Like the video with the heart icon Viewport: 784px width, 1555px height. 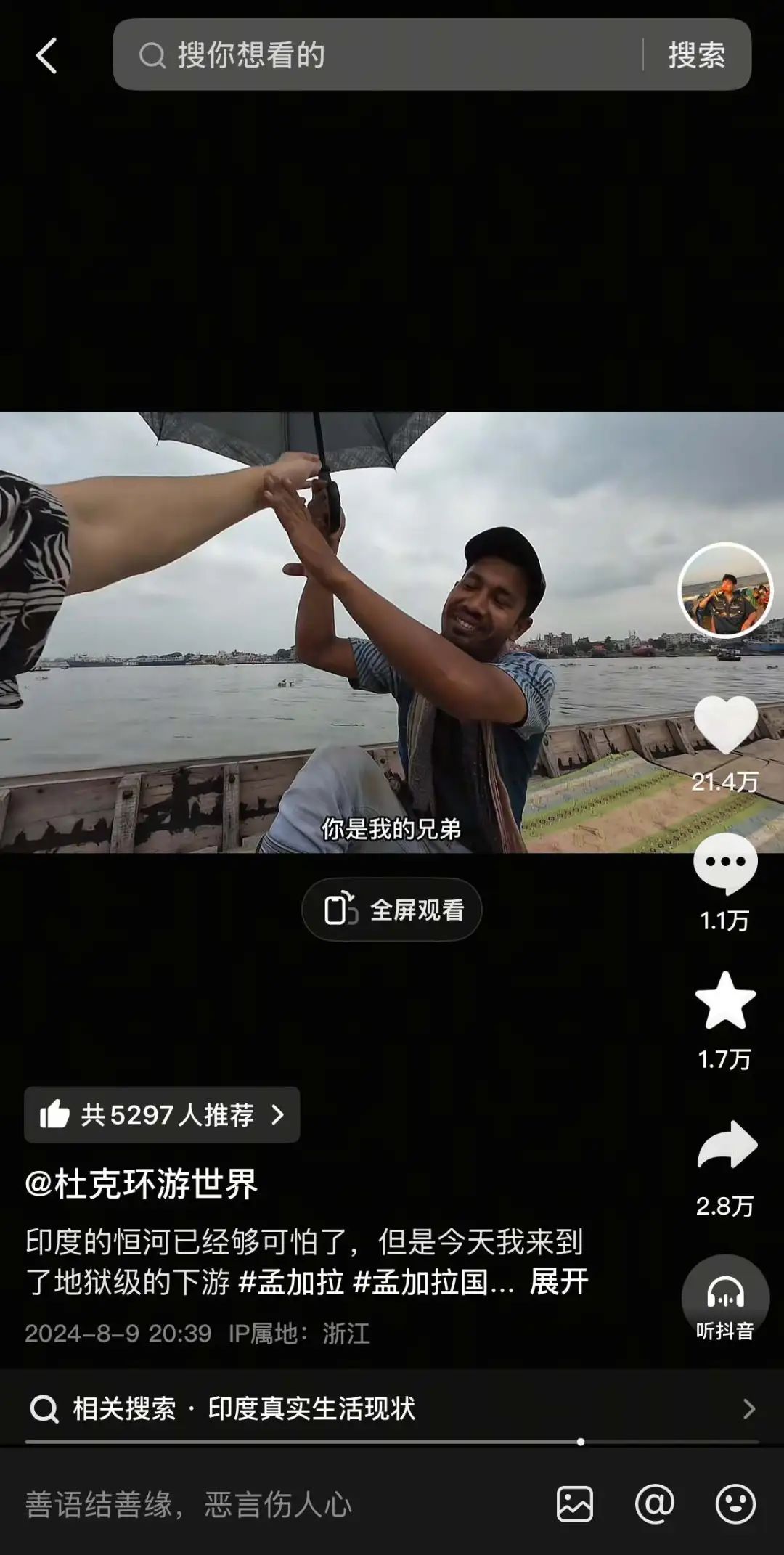[725, 725]
